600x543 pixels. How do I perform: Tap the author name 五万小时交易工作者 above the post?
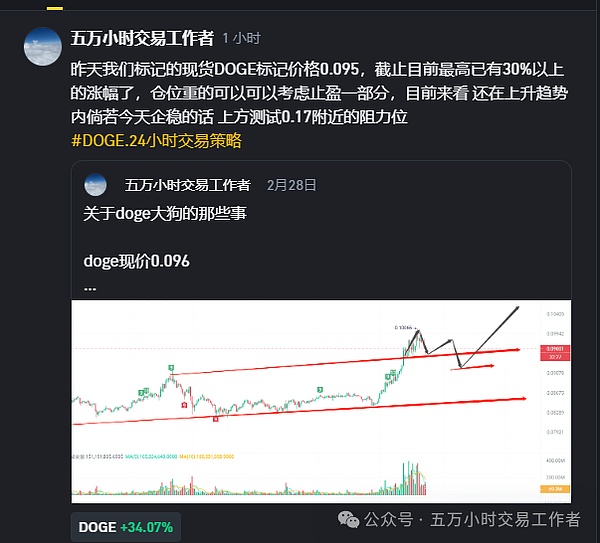pos(142,38)
